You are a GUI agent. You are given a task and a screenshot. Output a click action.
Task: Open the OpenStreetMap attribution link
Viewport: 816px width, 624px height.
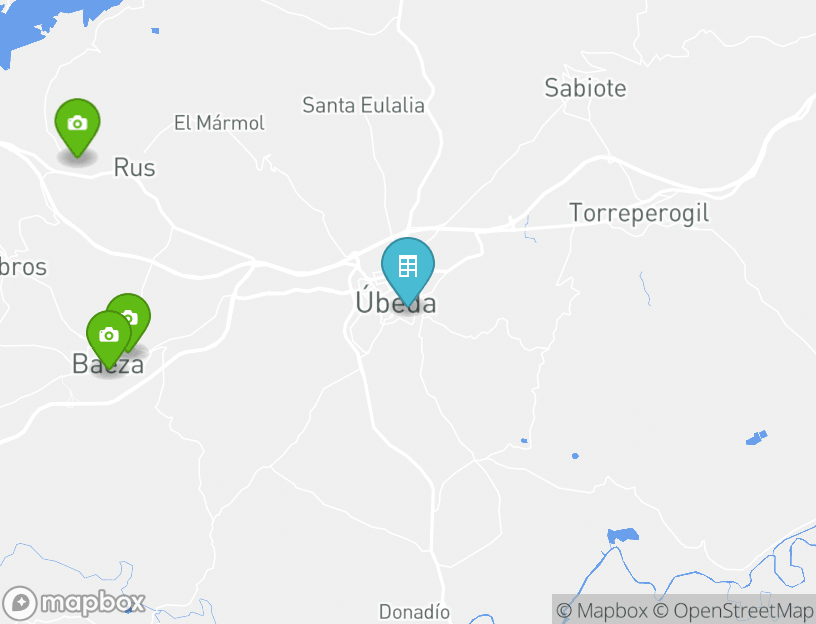[x=735, y=610]
